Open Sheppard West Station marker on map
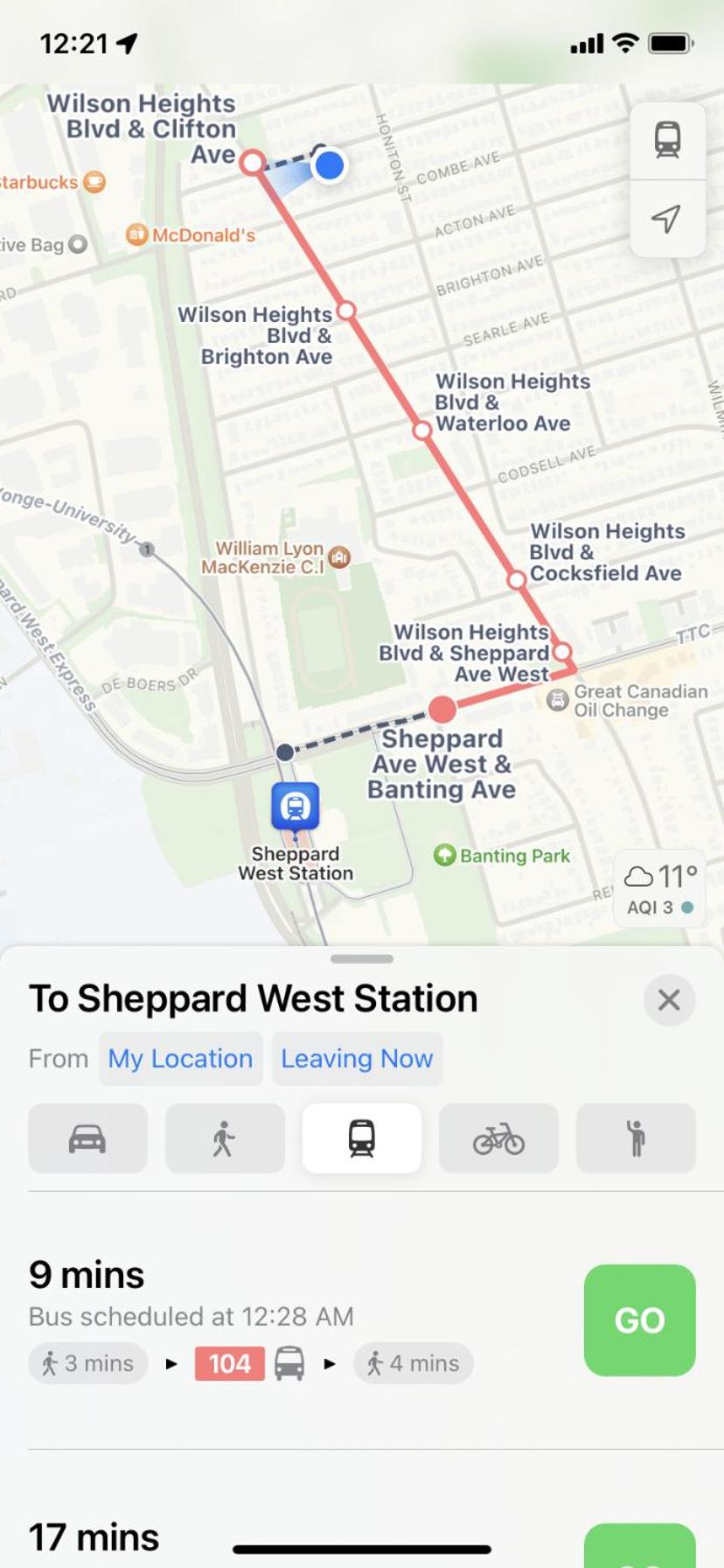The image size is (724, 1568). [x=296, y=806]
